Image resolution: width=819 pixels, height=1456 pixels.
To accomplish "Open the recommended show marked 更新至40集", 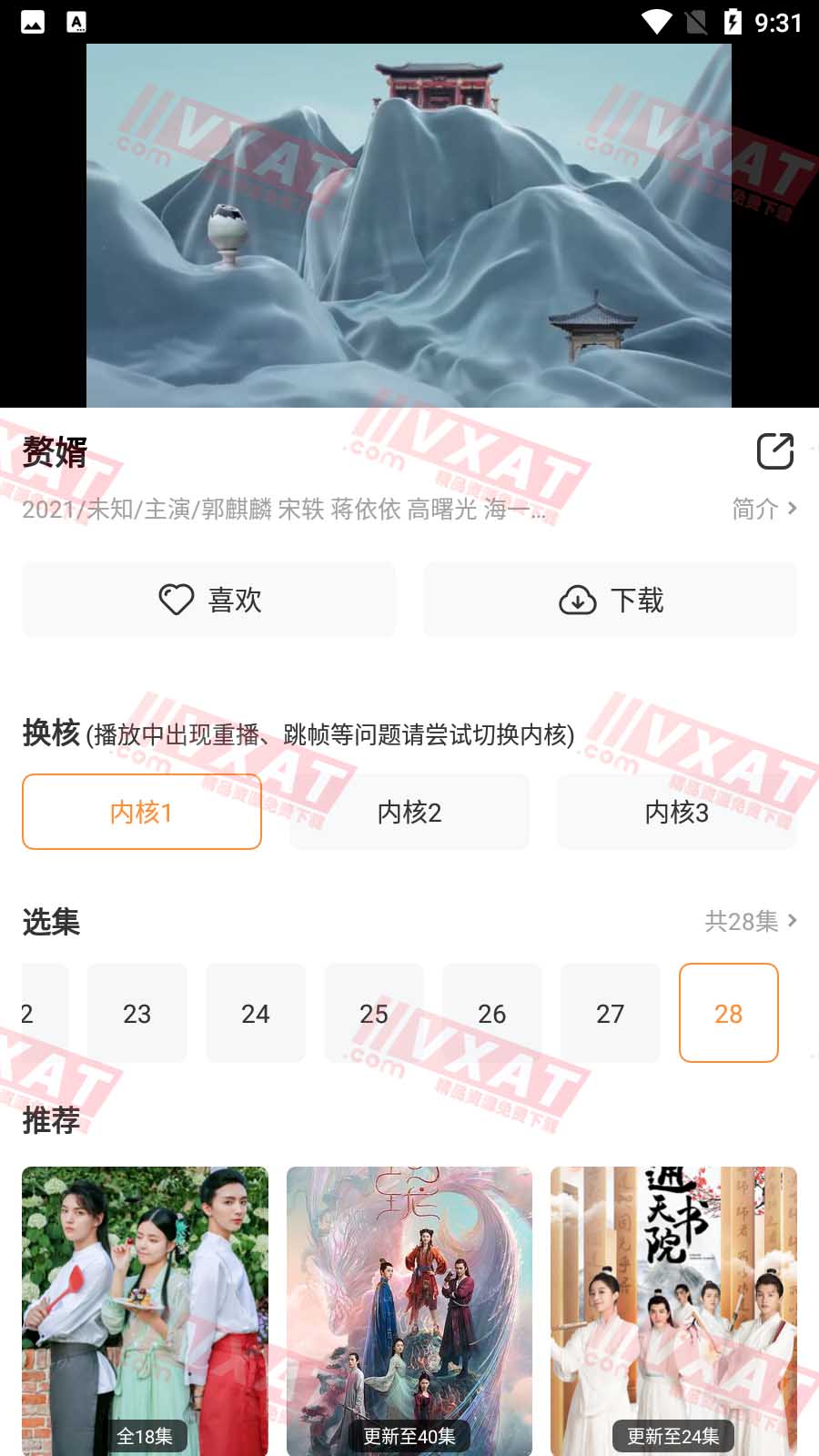I will [x=409, y=1310].
